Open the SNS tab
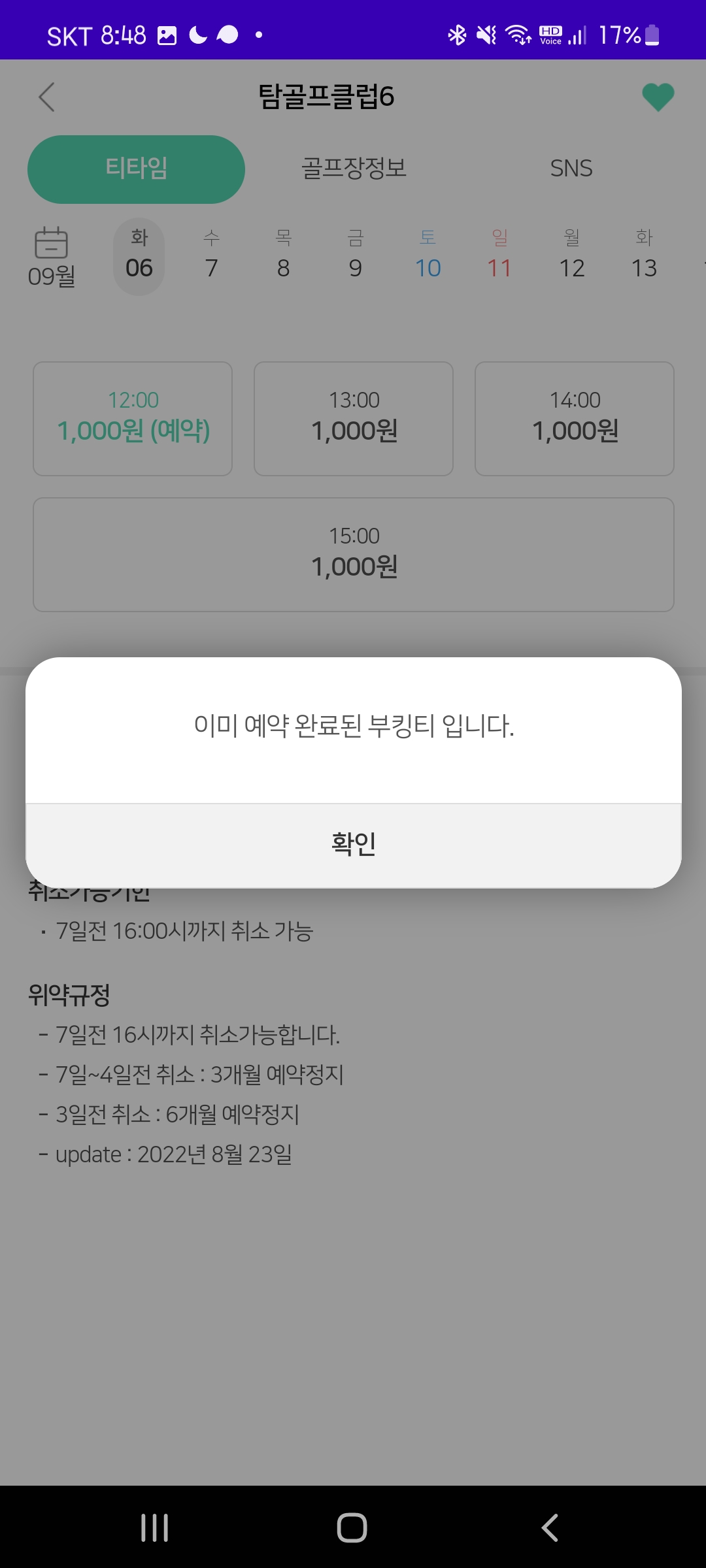This screenshot has width=706, height=1568. [x=571, y=169]
